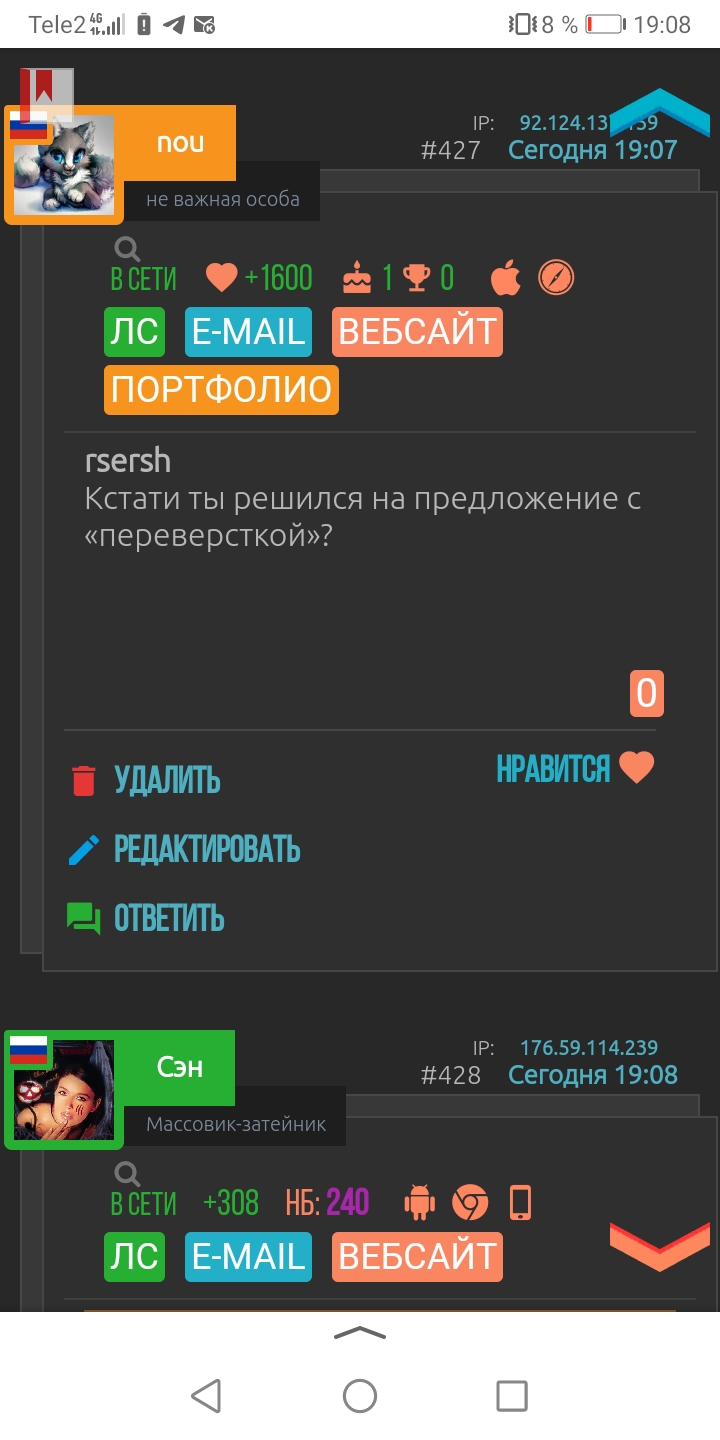
Task: Open nou's profile from the username
Action: [x=180, y=143]
